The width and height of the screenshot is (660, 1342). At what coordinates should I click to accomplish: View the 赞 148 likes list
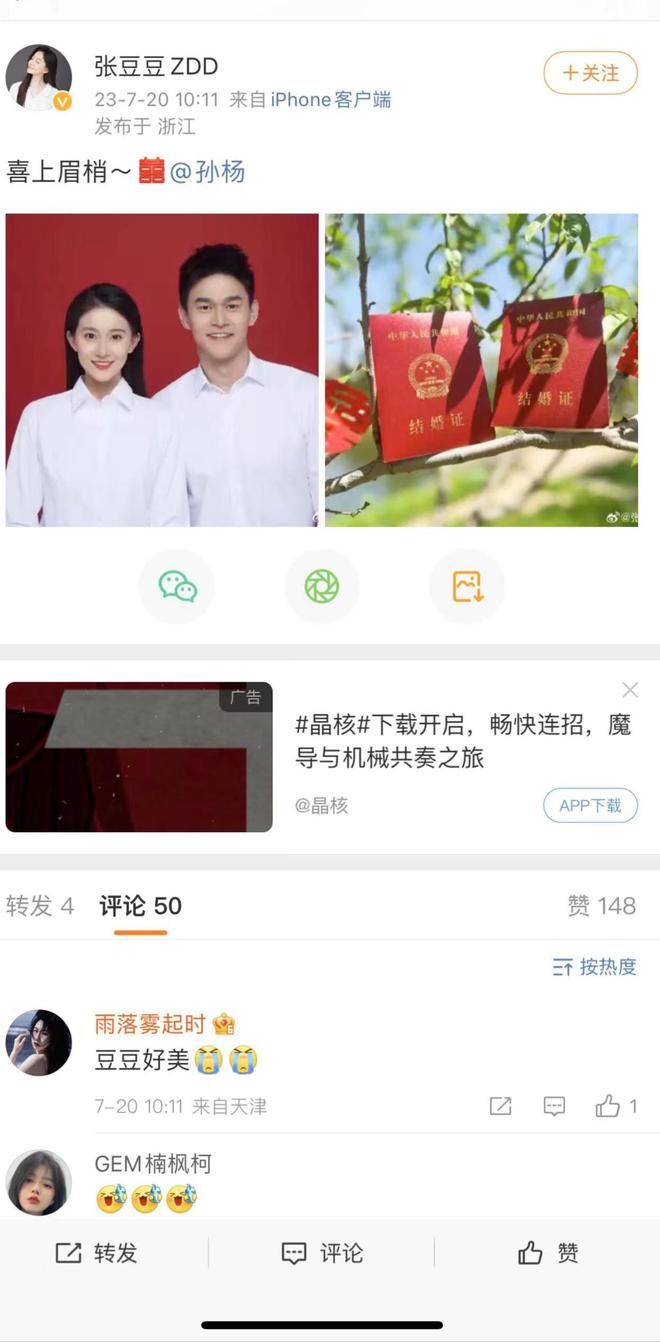(x=601, y=906)
